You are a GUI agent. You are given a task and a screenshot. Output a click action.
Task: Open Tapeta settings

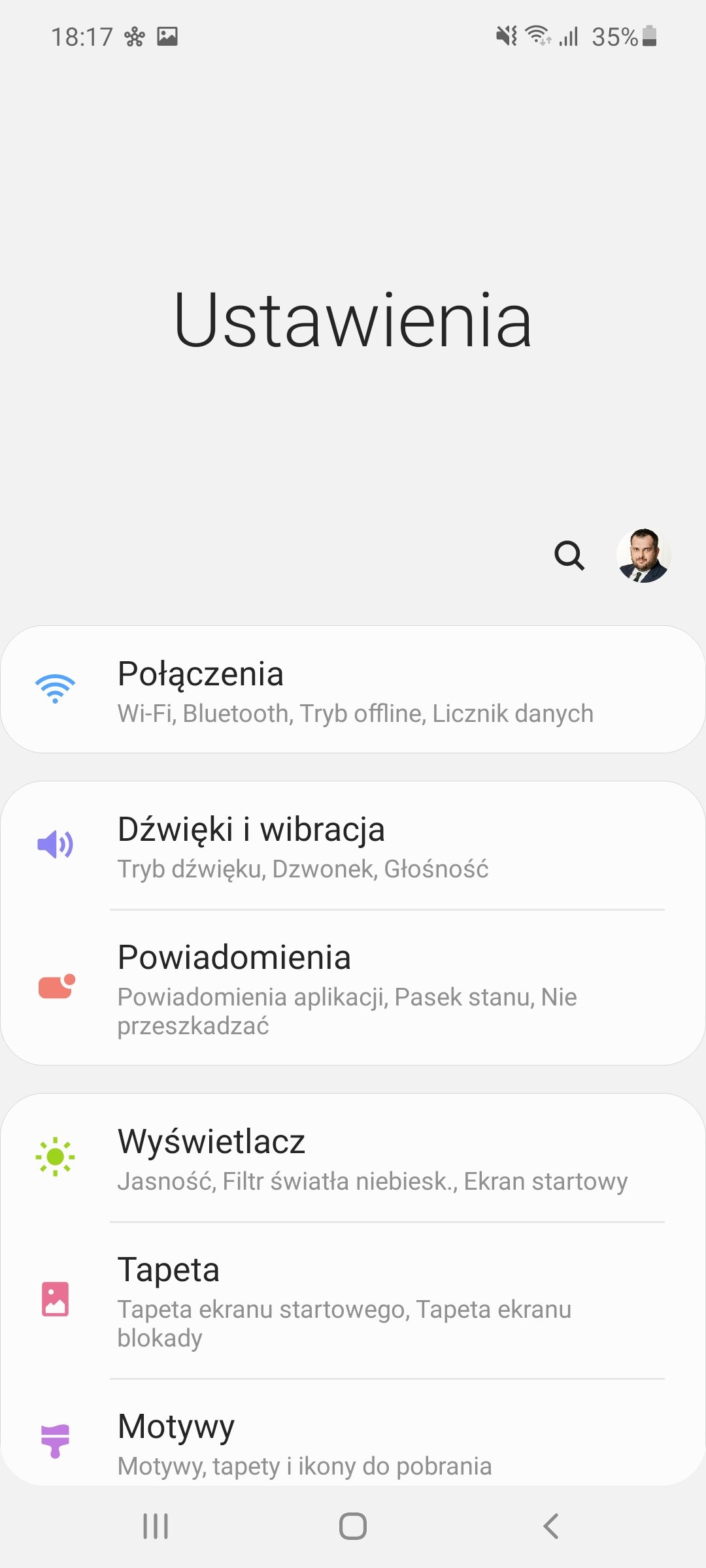tap(353, 1300)
